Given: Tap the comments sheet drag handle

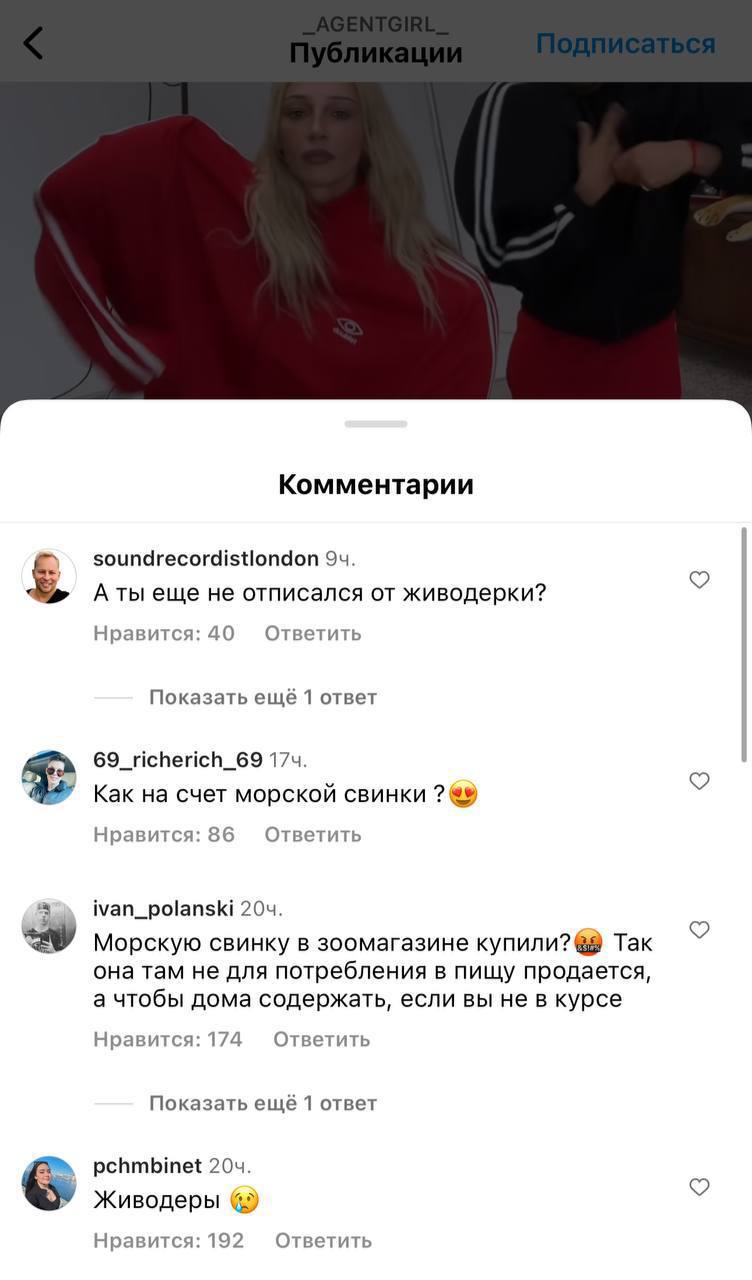Looking at the screenshot, I should click(x=376, y=424).
